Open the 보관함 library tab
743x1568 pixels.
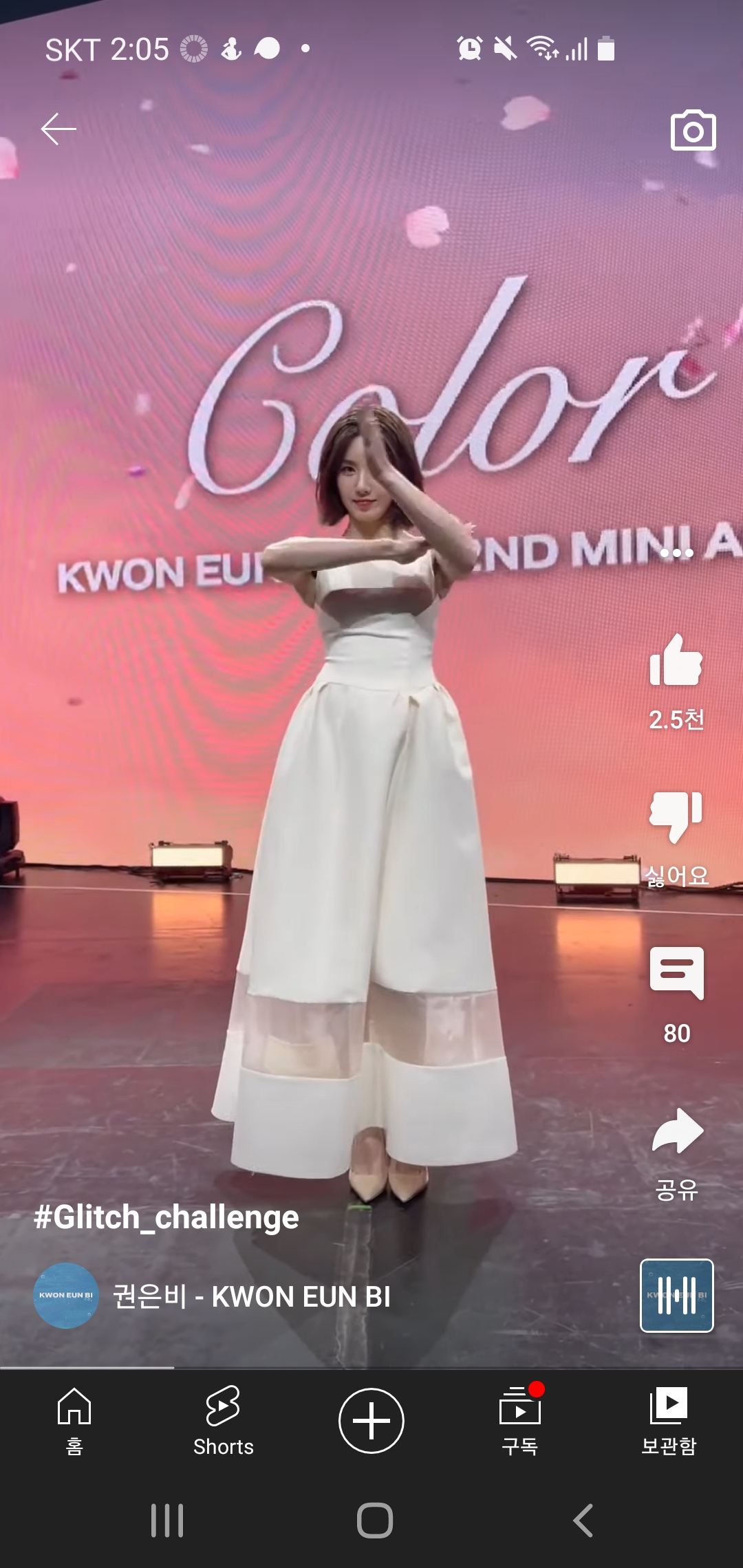coord(669,1421)
